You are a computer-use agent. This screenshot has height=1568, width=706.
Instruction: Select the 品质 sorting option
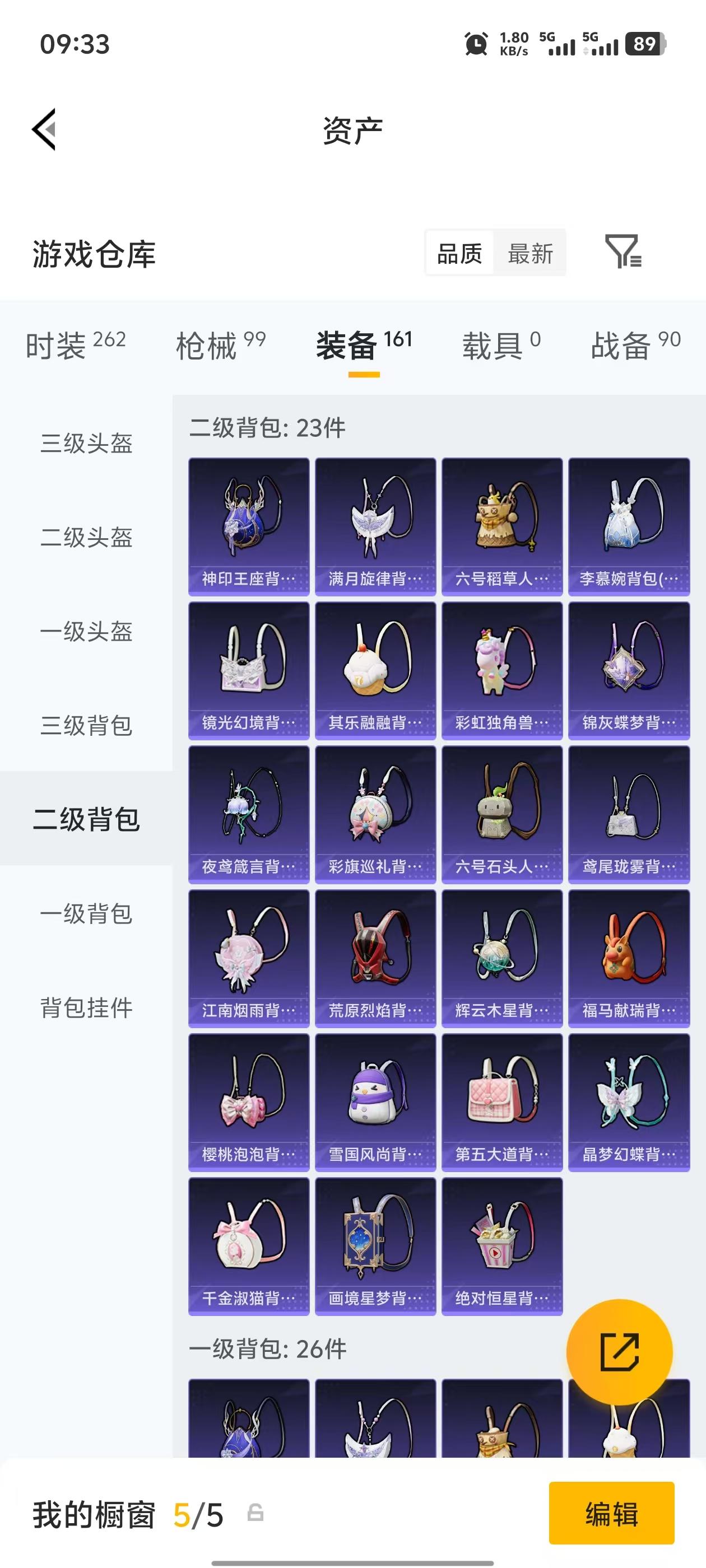(460, 253)
